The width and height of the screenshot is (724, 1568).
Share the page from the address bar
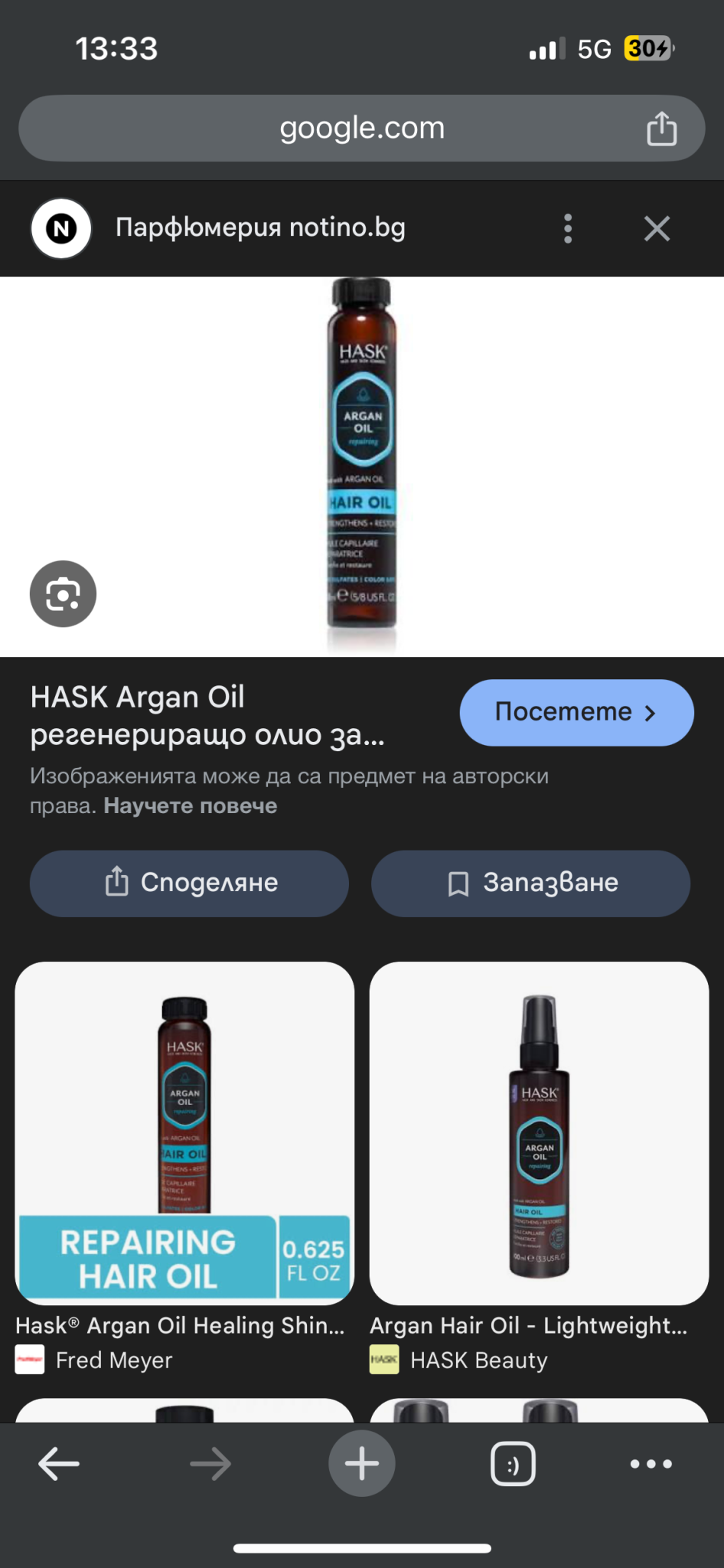pos(661,128)
